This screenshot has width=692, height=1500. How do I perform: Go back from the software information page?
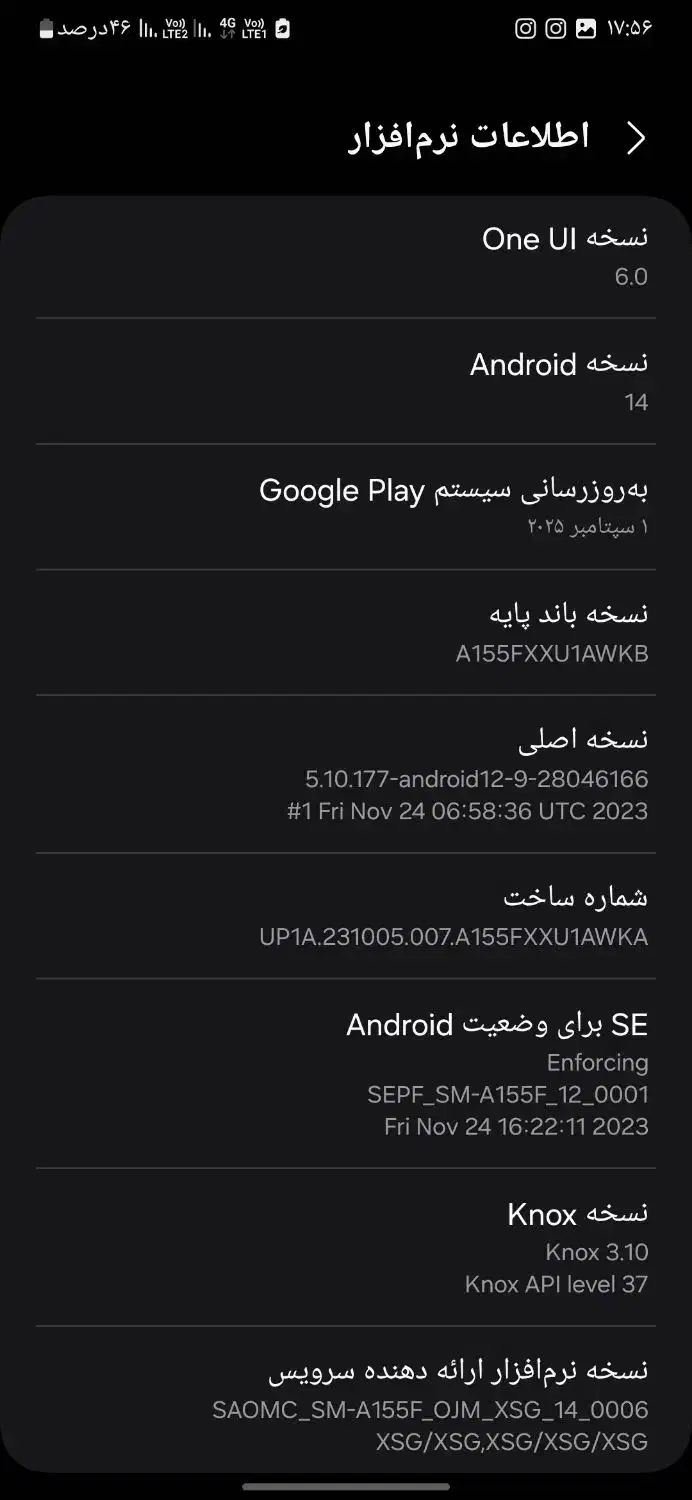point(636,138)
